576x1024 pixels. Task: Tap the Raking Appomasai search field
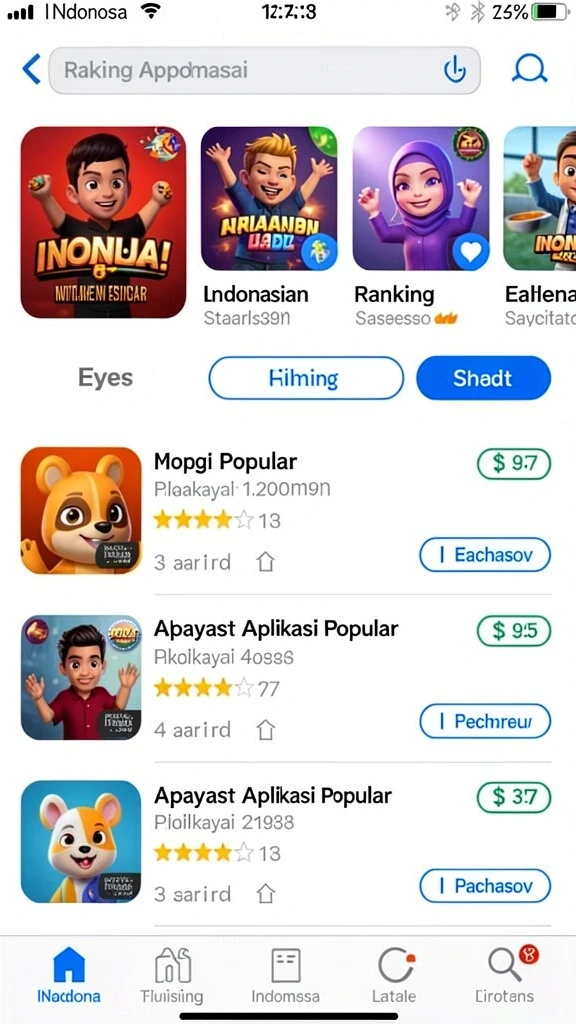(x=264, y=70)
